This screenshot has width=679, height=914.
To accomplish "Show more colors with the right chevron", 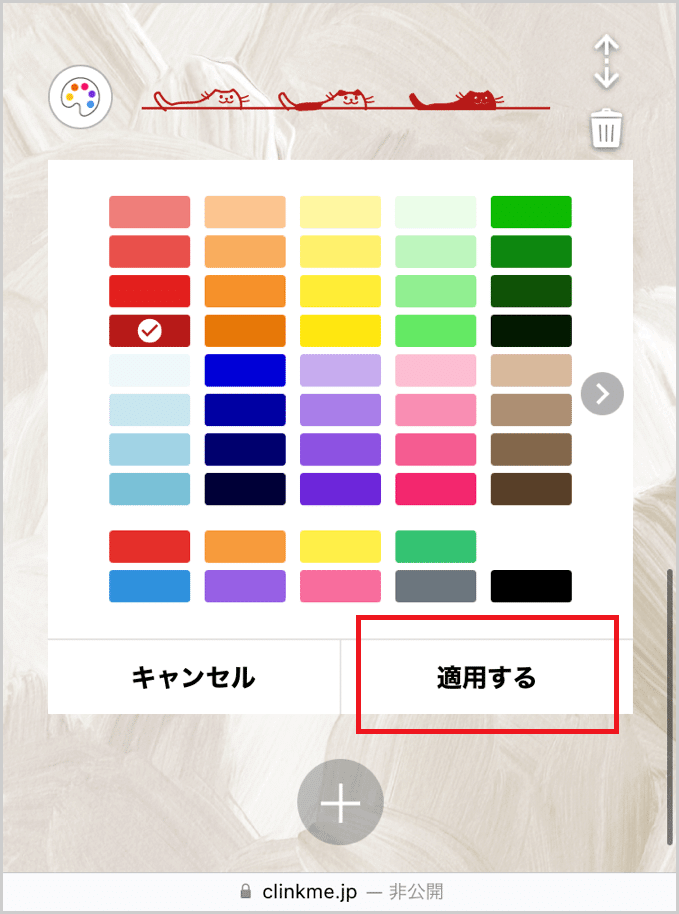I will coord(602,394).
